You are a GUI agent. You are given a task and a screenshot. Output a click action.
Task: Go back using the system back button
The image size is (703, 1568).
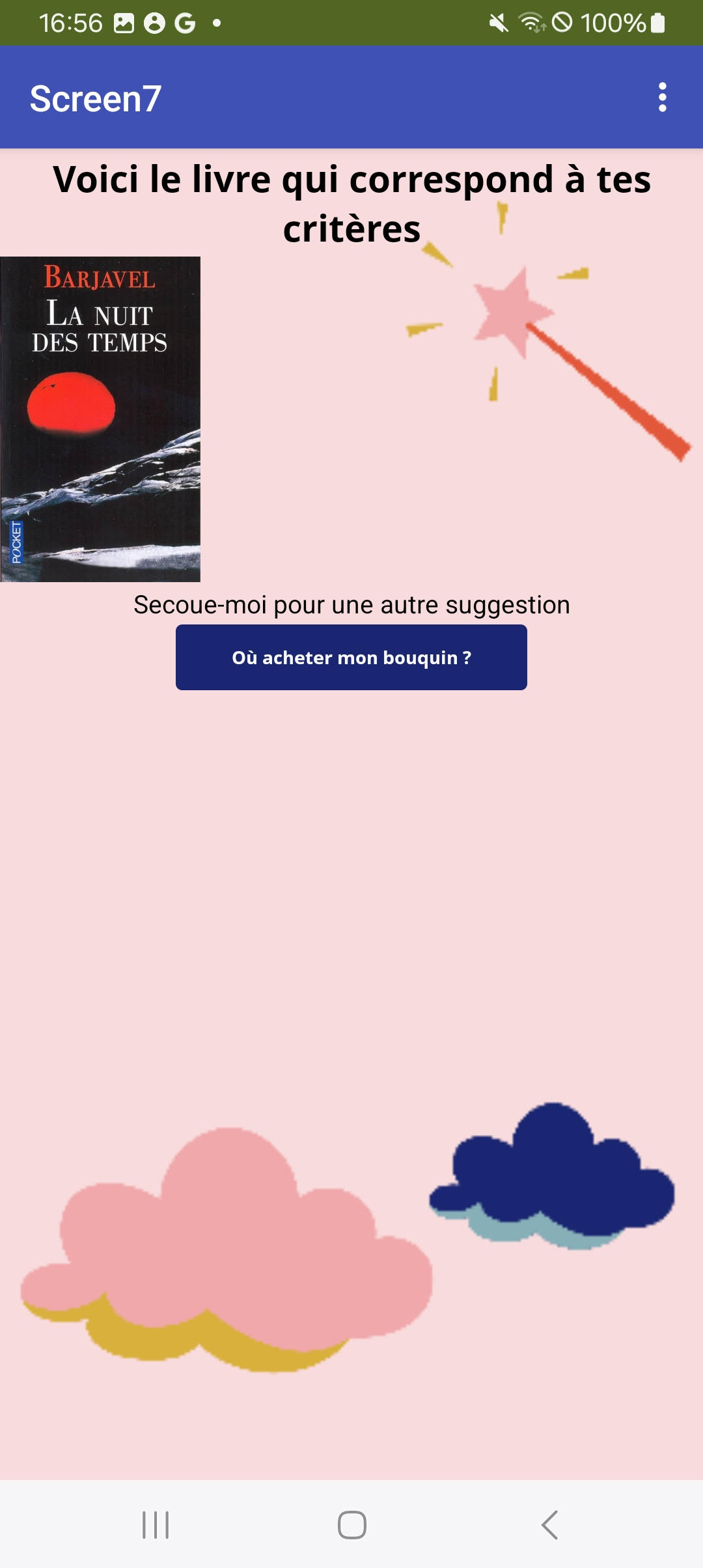(550, 1524)
